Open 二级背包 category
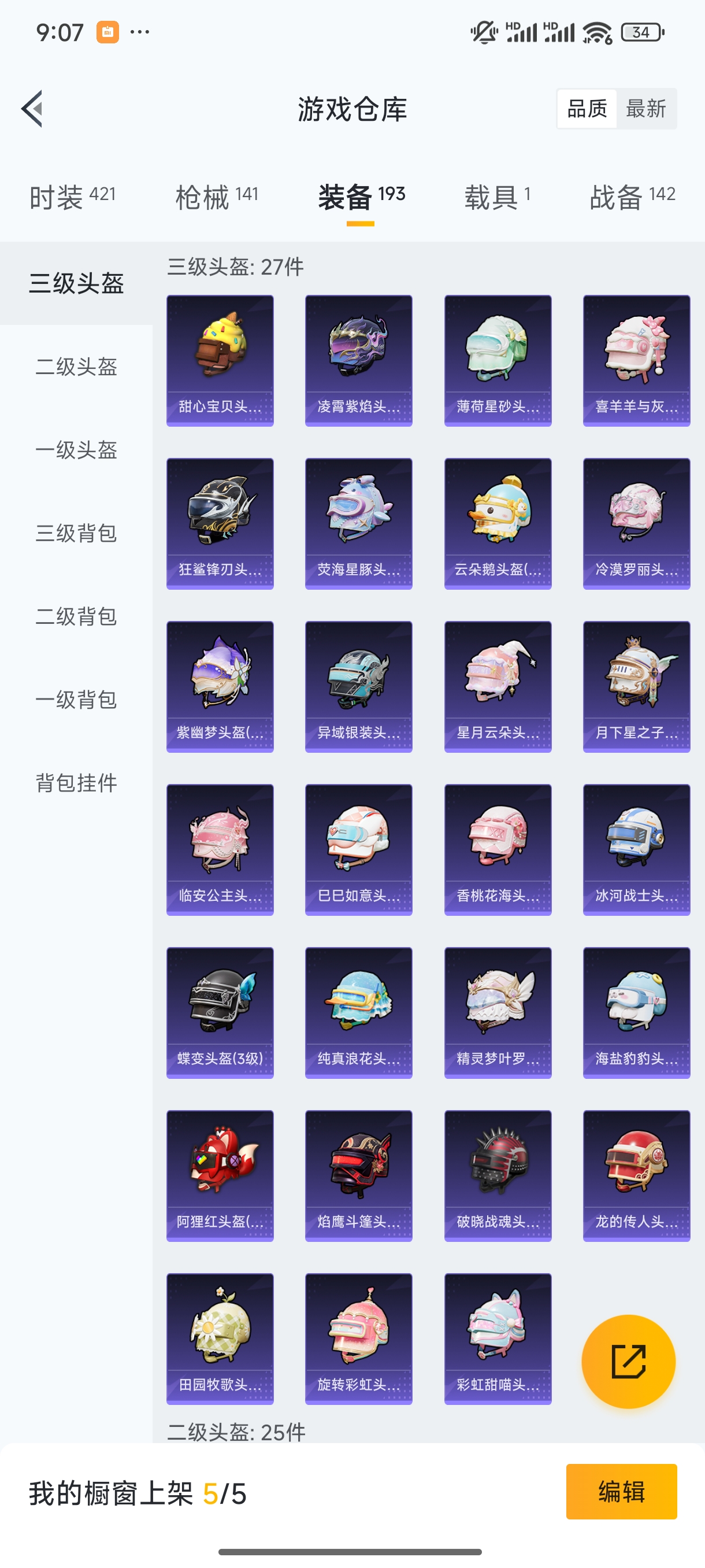This screenshot has height=1568, width=705. (76, 616)
